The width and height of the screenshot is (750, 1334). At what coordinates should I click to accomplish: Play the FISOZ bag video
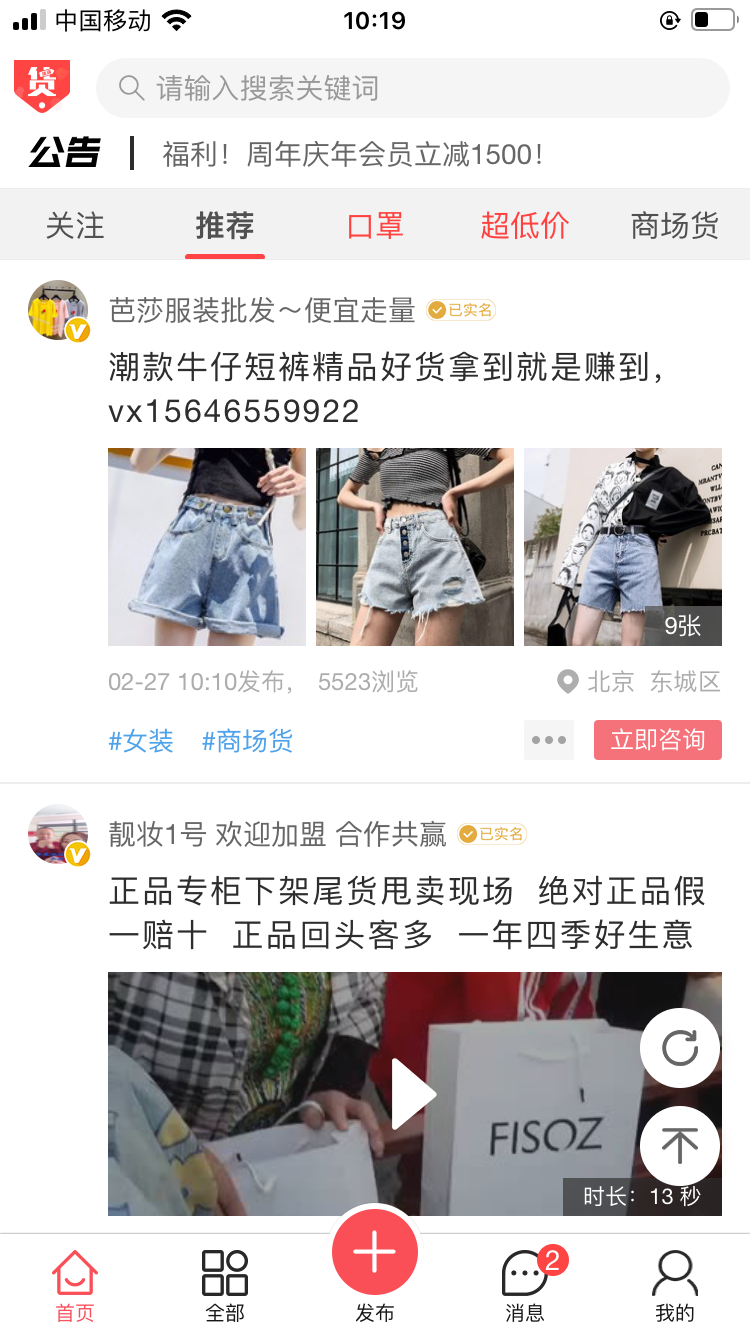pyautogui.click(x=413, y=1094)
